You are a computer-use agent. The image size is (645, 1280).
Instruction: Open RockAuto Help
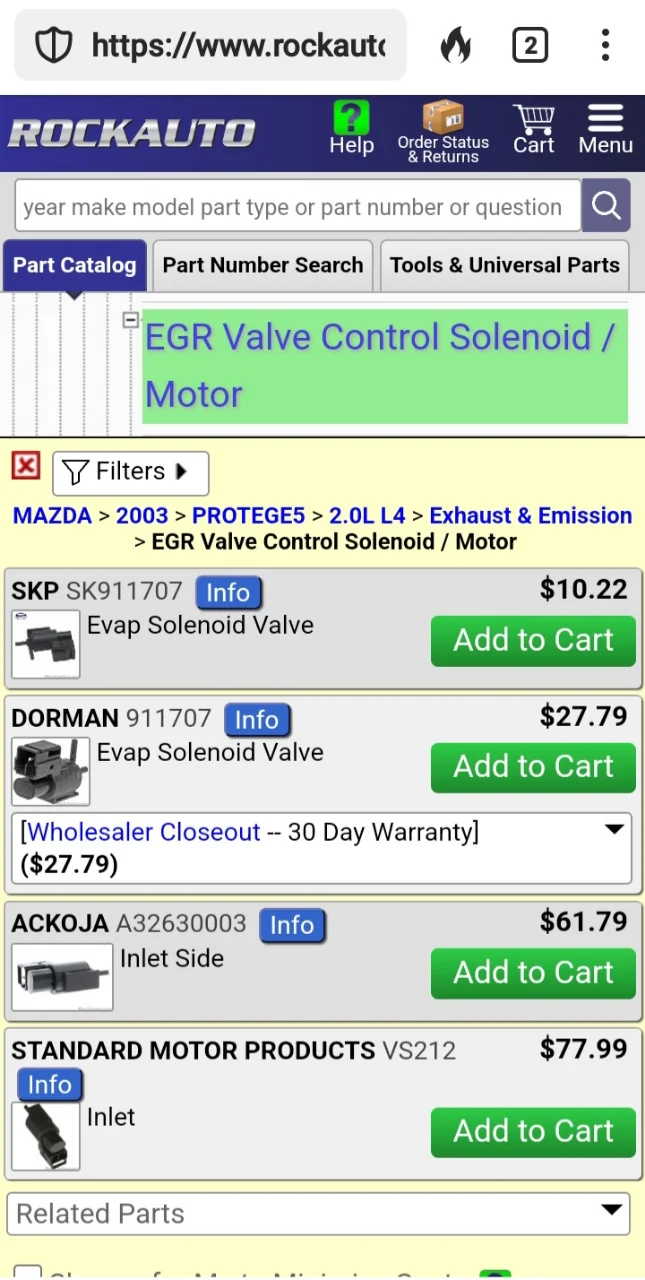click(351, 129)
